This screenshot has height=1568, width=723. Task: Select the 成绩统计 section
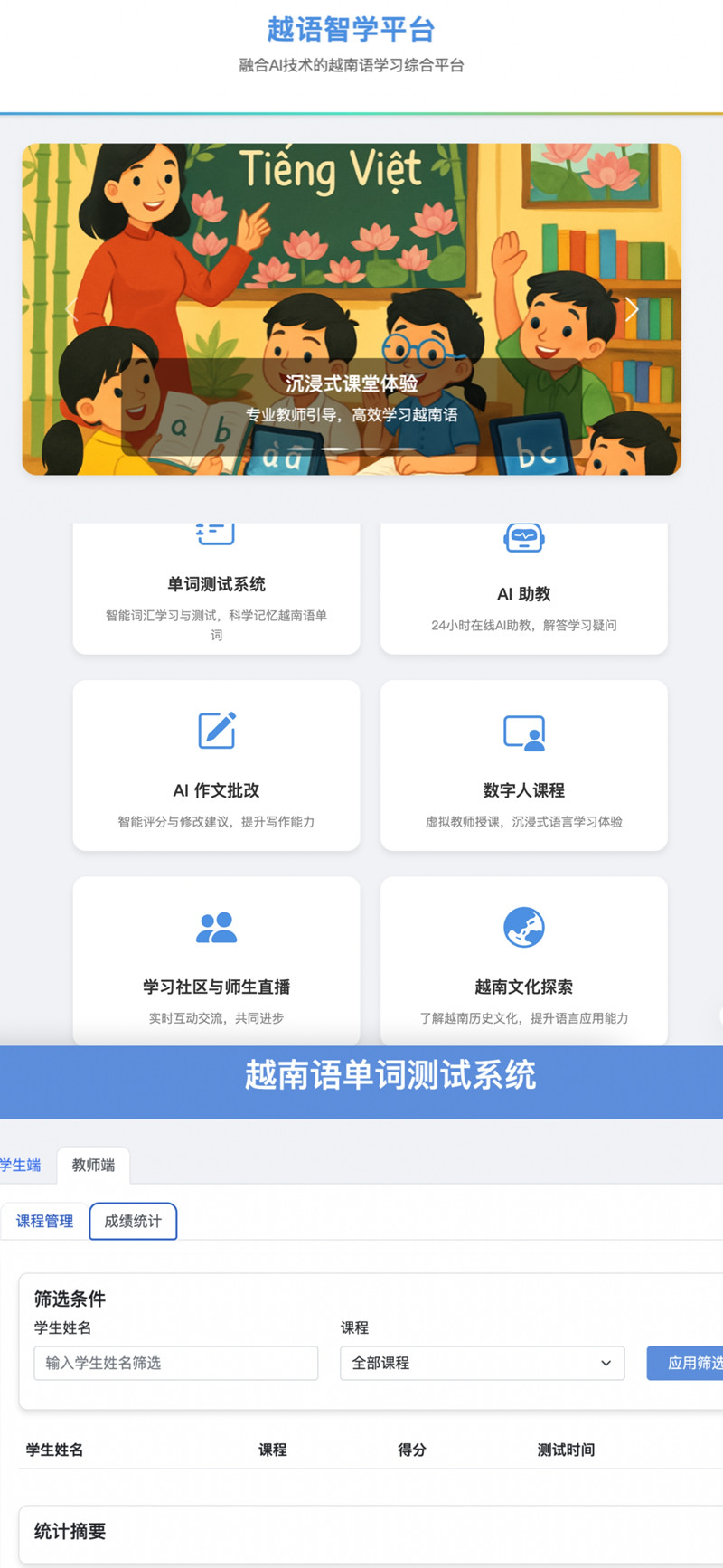click(133, 1221)
